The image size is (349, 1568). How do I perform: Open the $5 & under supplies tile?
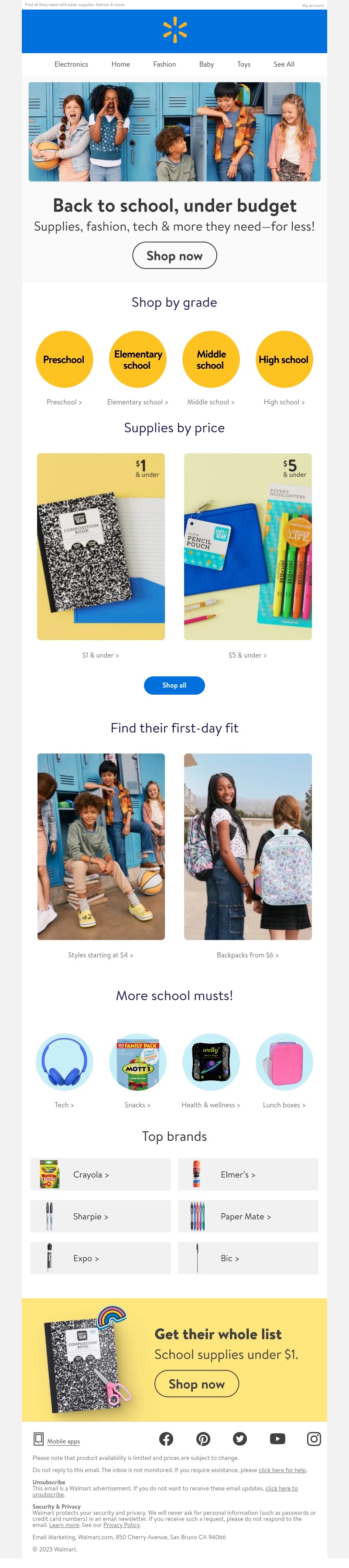point(247,547)
